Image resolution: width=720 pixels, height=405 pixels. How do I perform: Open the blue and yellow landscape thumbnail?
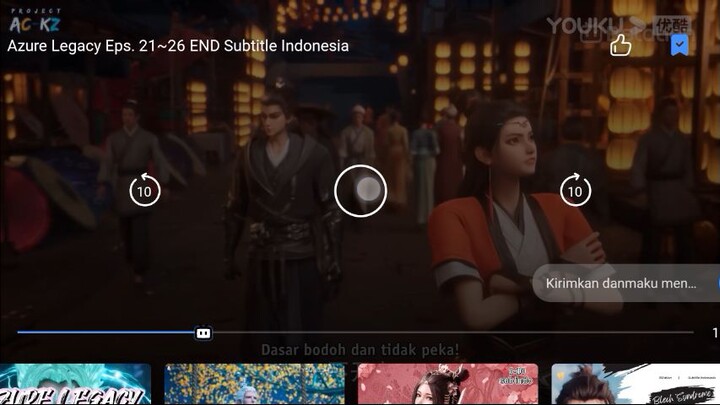pos(254,384)
